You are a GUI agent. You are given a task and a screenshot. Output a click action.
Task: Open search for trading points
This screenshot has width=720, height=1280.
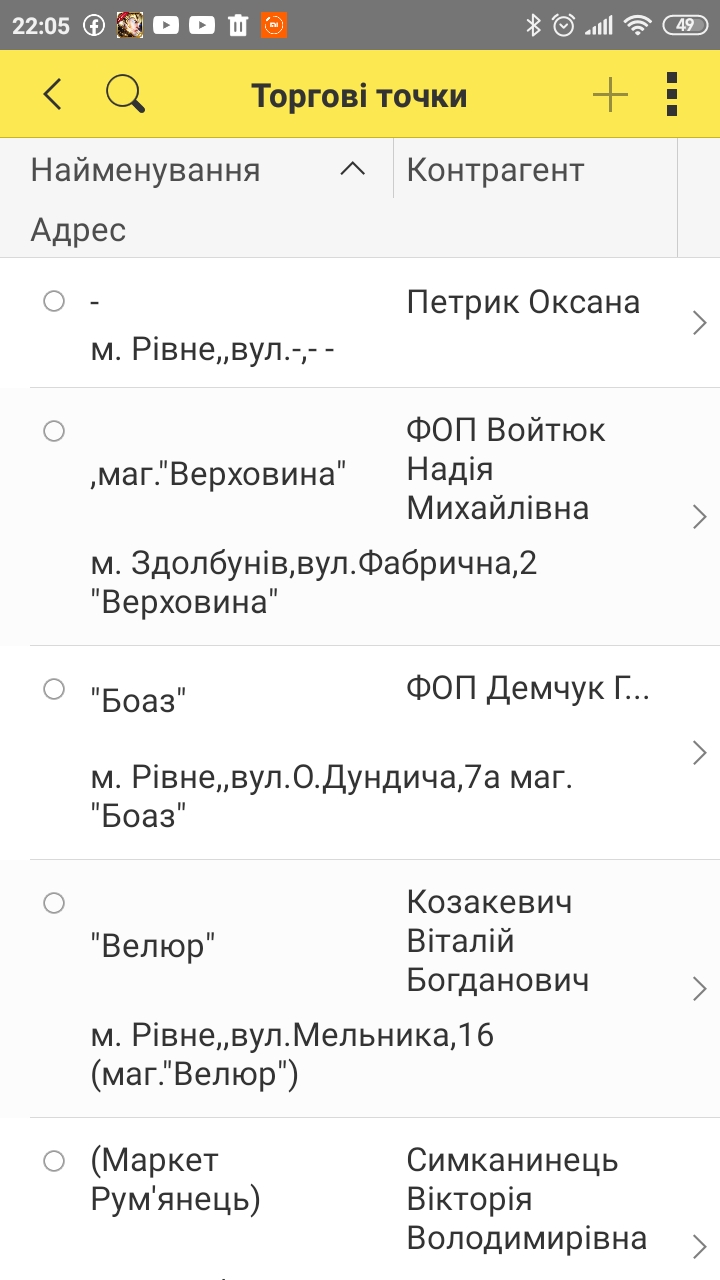click(125, 95)
